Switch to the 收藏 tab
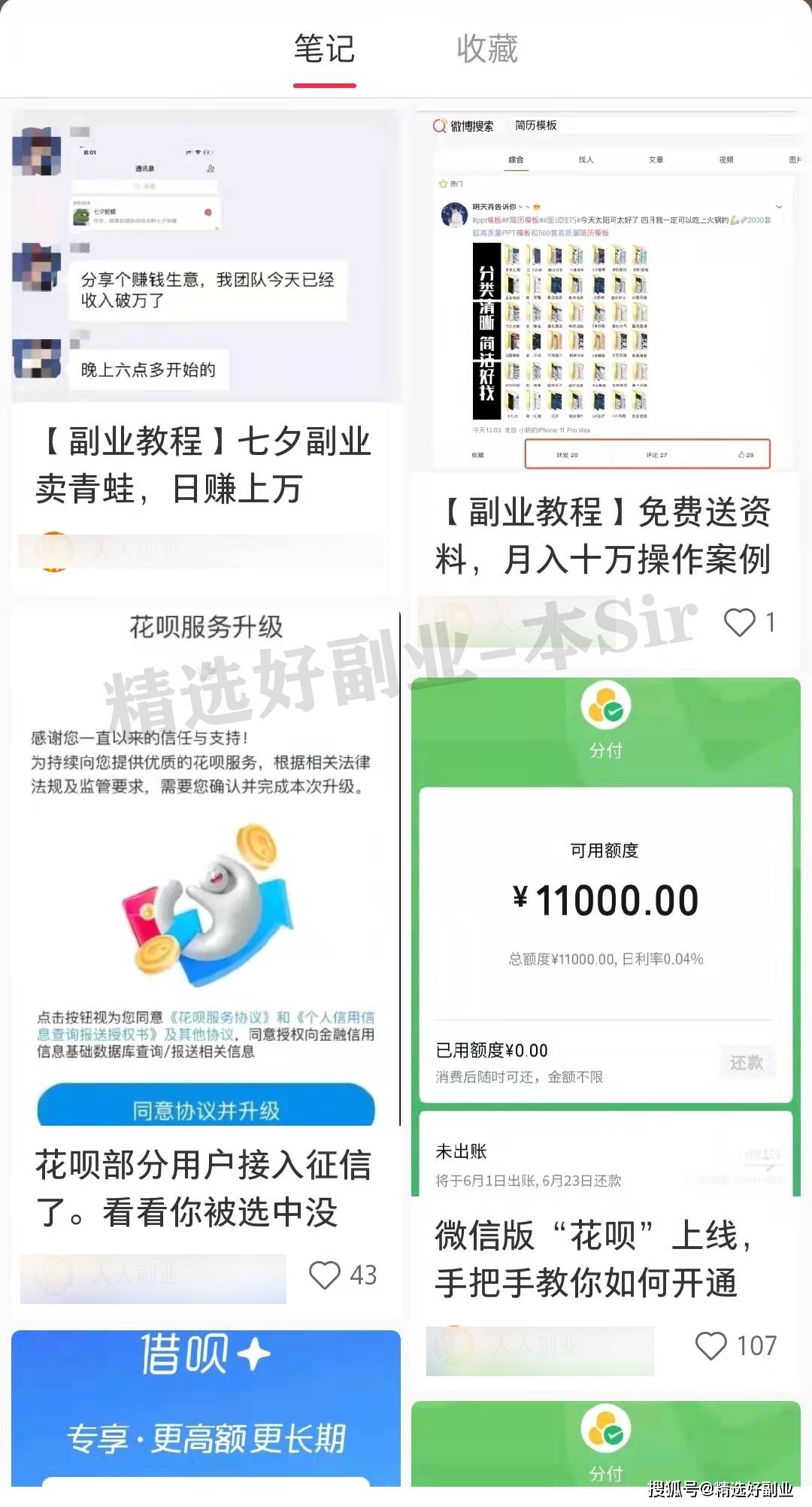 (x=486, y=50)
